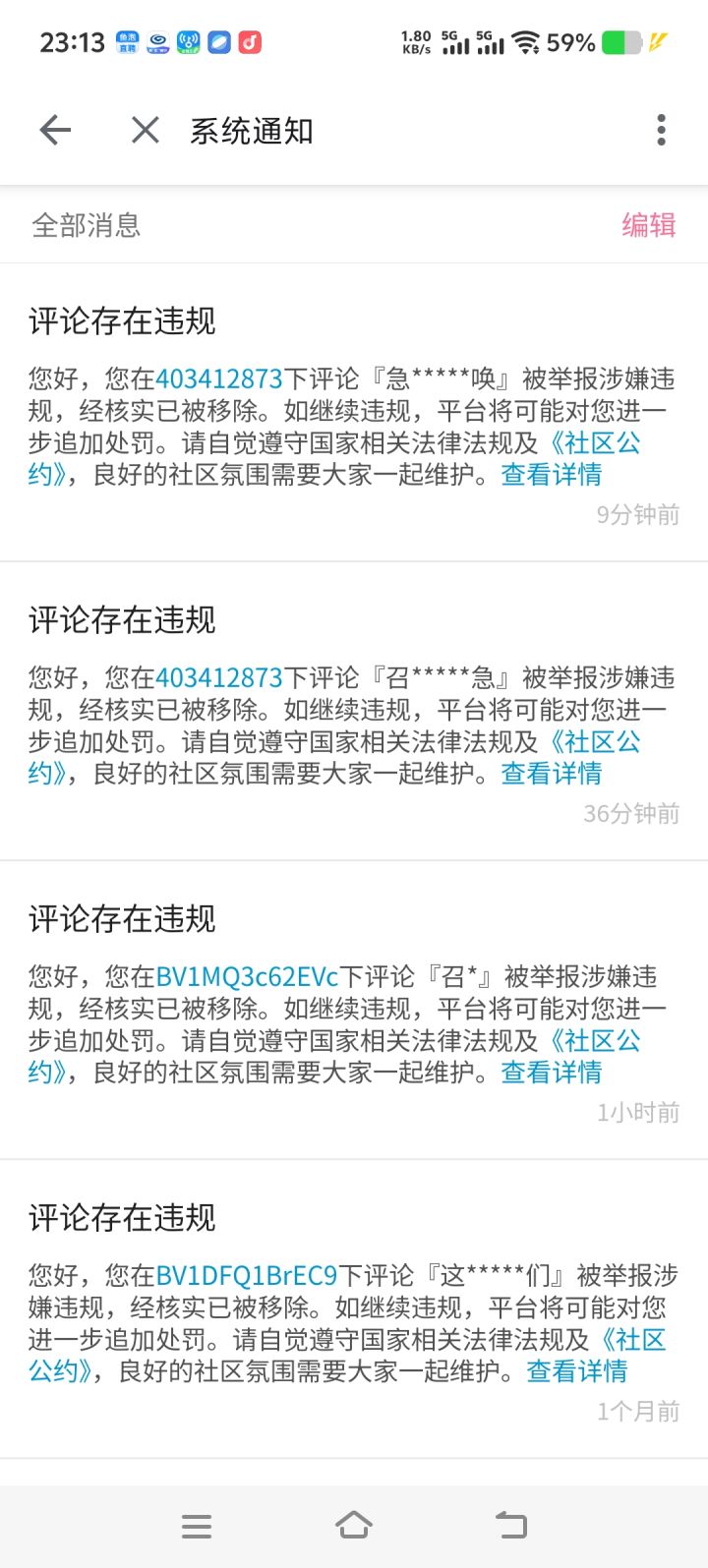Viewport: 708px width, 1568px height.
Task: Close the system notification page
Action: click(x=146, y=130)
